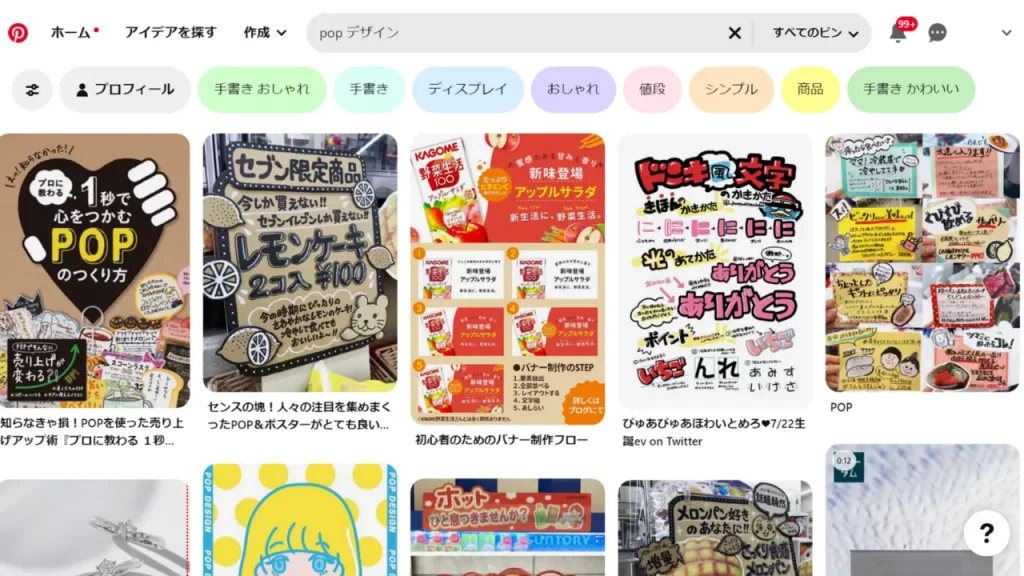Filter by ディスプレイ chip
1024x576 pixels.
467,90
